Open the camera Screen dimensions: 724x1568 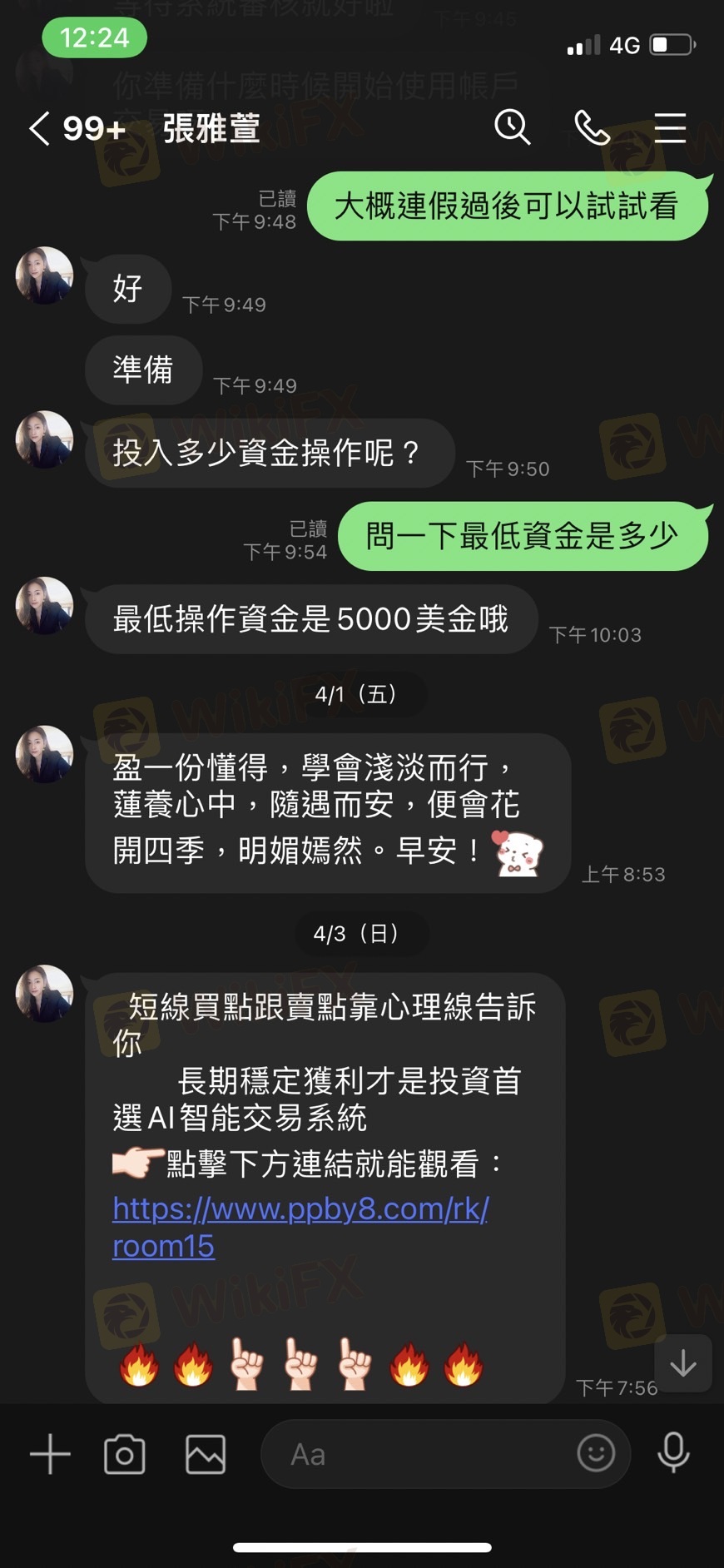124,1454
